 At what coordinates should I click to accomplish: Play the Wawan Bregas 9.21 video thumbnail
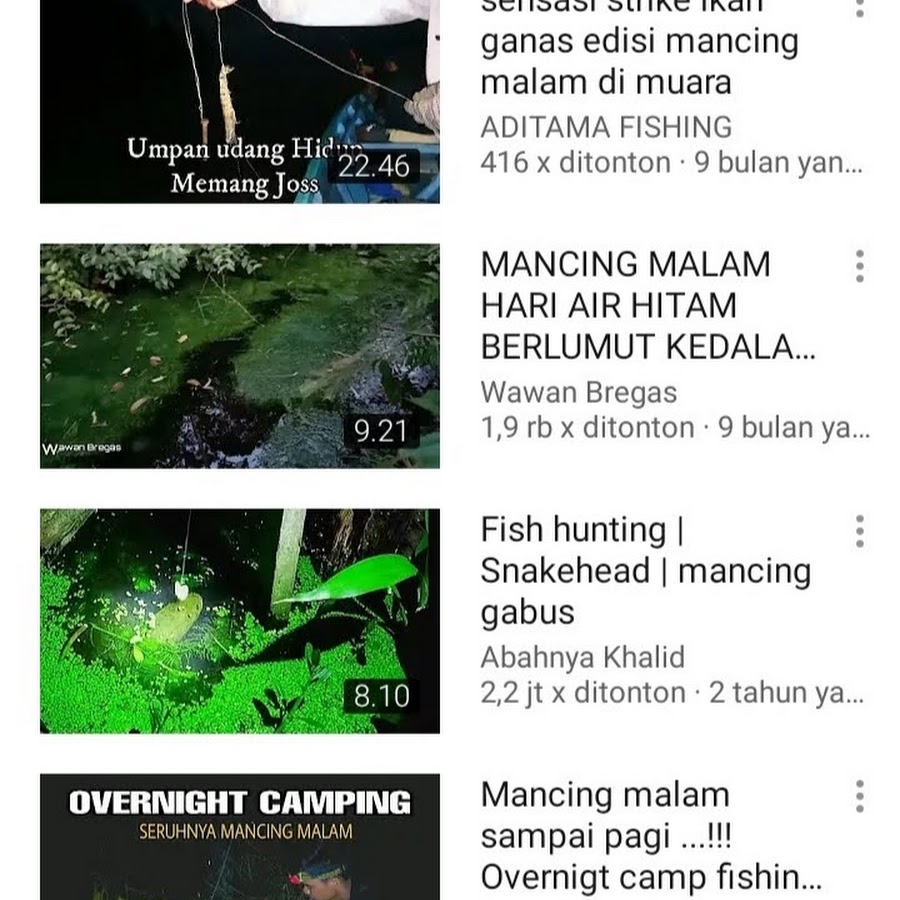click(x=240, y=356)
